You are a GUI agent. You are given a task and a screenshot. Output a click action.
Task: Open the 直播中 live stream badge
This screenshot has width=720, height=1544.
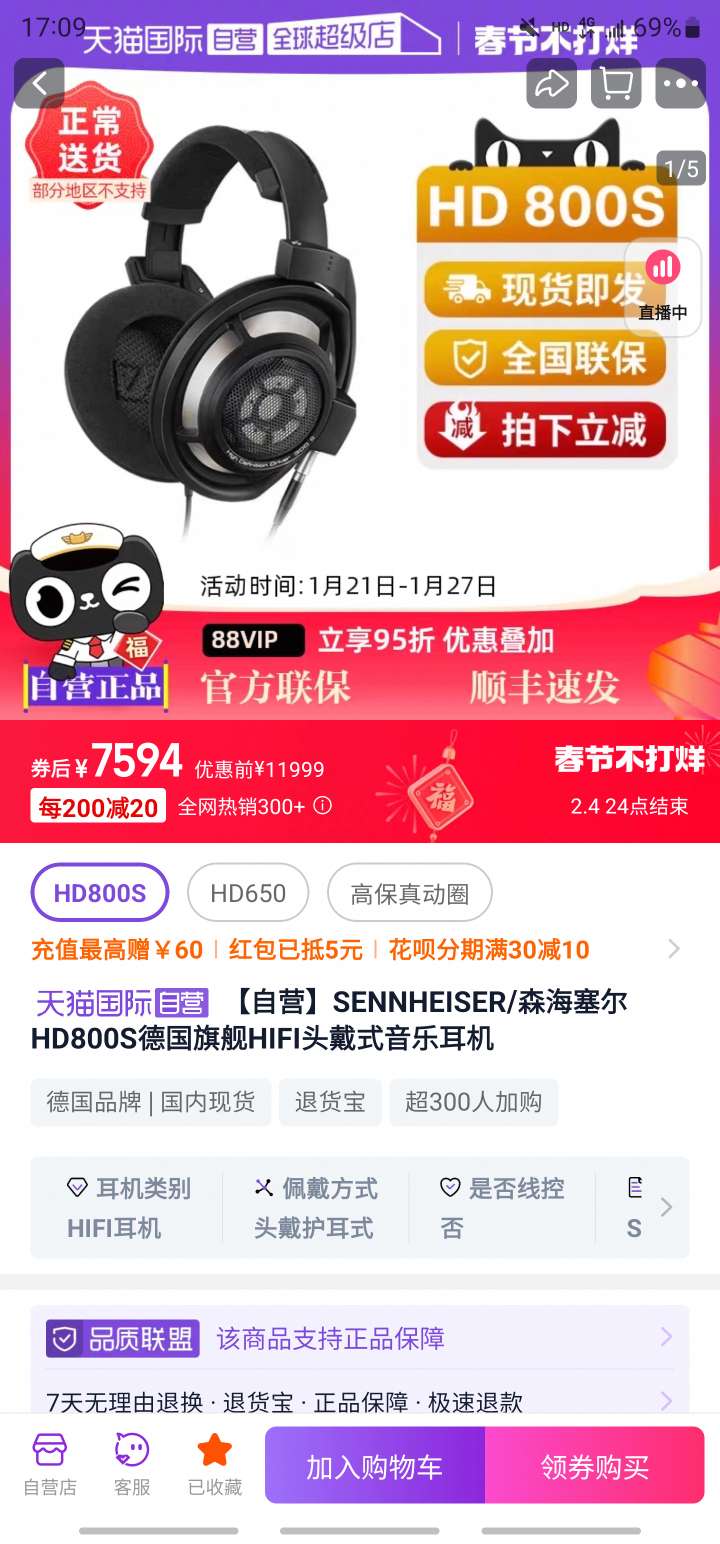point(663,286)
